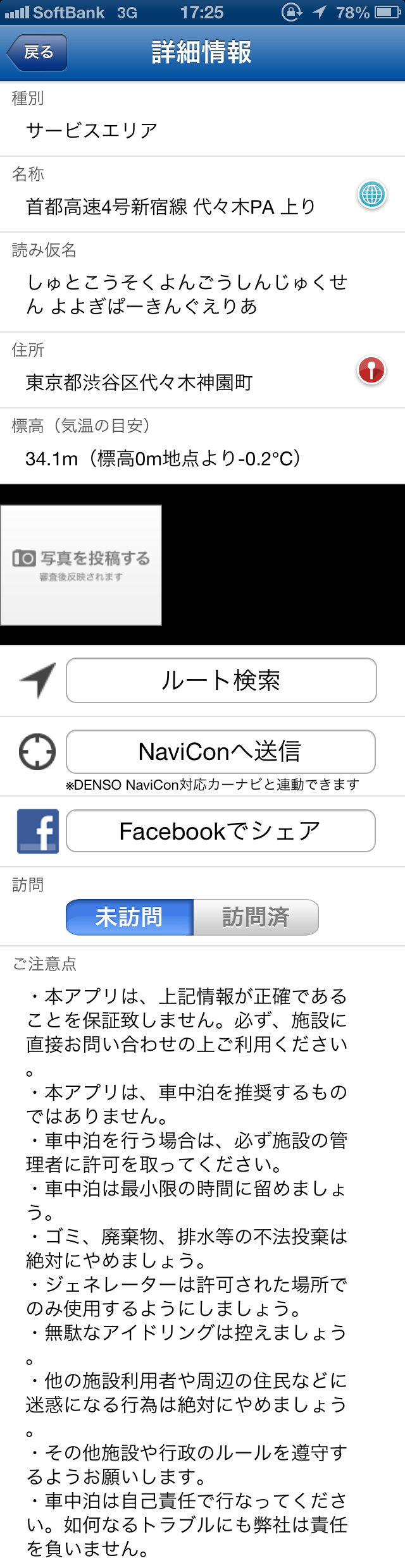
Task: Tap 写真を投稿する to post a photo
Action: pos(81,565)
